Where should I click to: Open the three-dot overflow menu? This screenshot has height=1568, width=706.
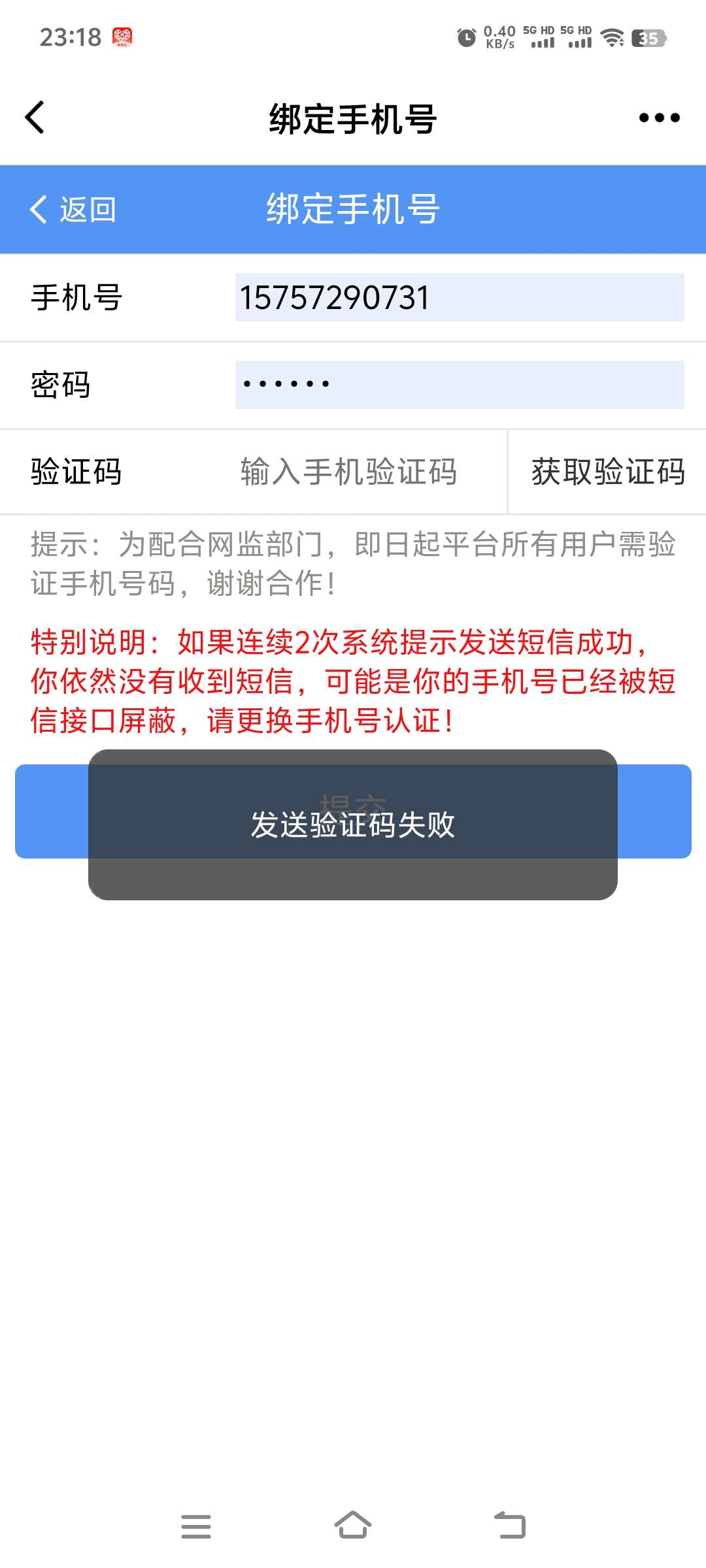click(x=659, y=118)
